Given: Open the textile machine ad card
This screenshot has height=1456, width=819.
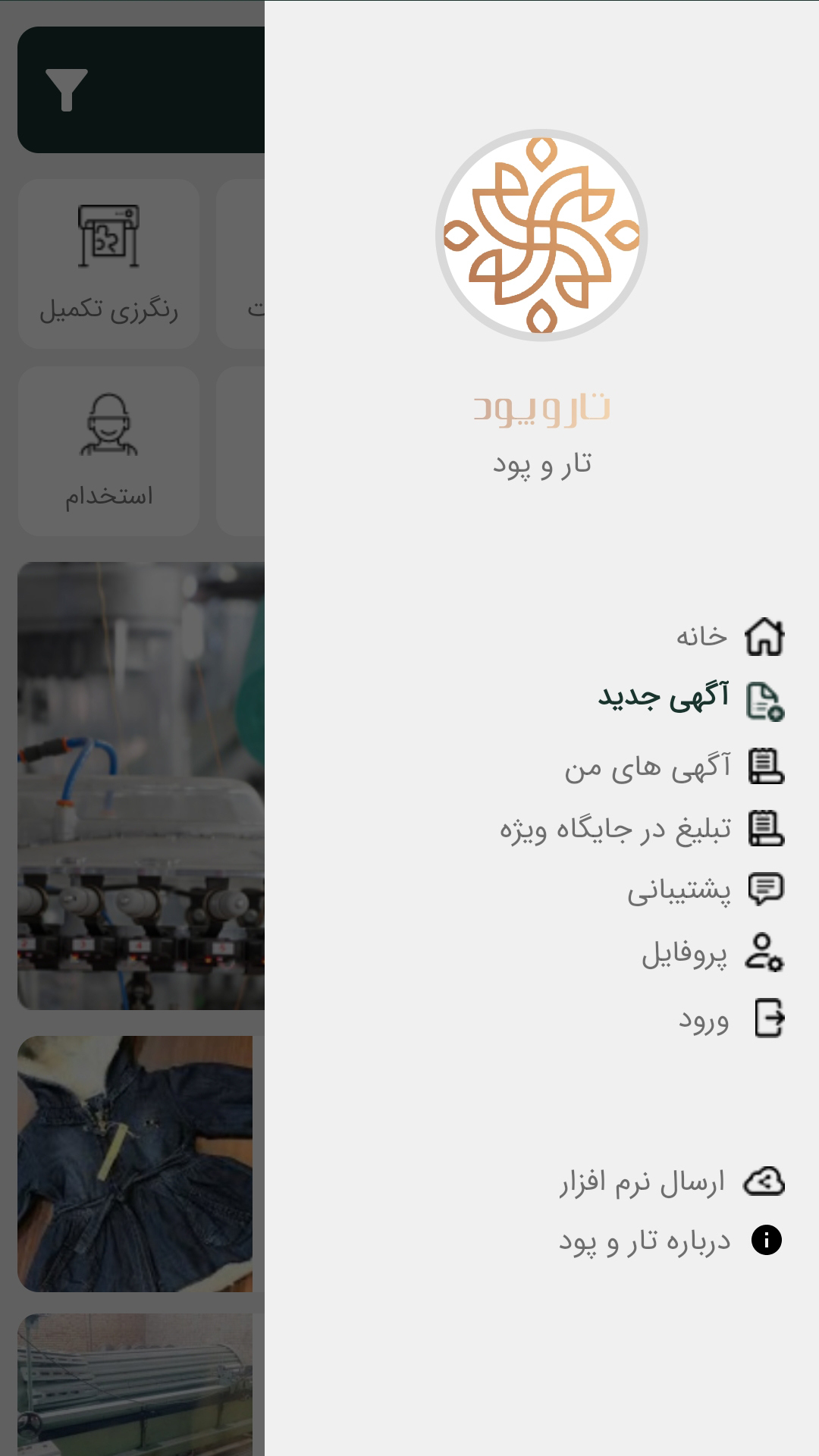Looking at the screenshot, I should point(141,786).
